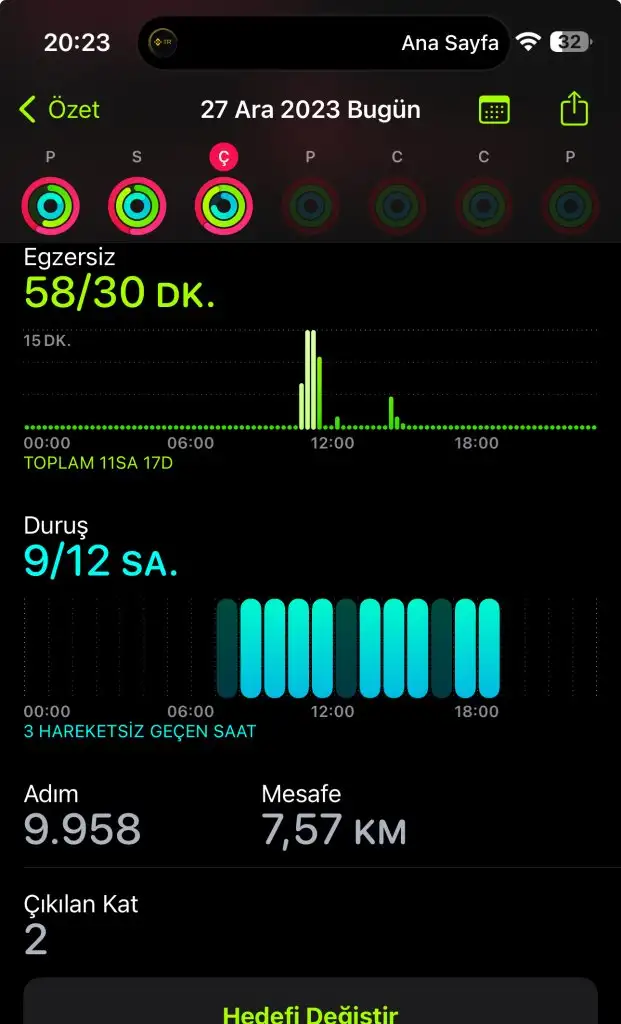Screen dimensions: 621x1024
Task: Go back to Özet
Action: (x=60, y=109)
